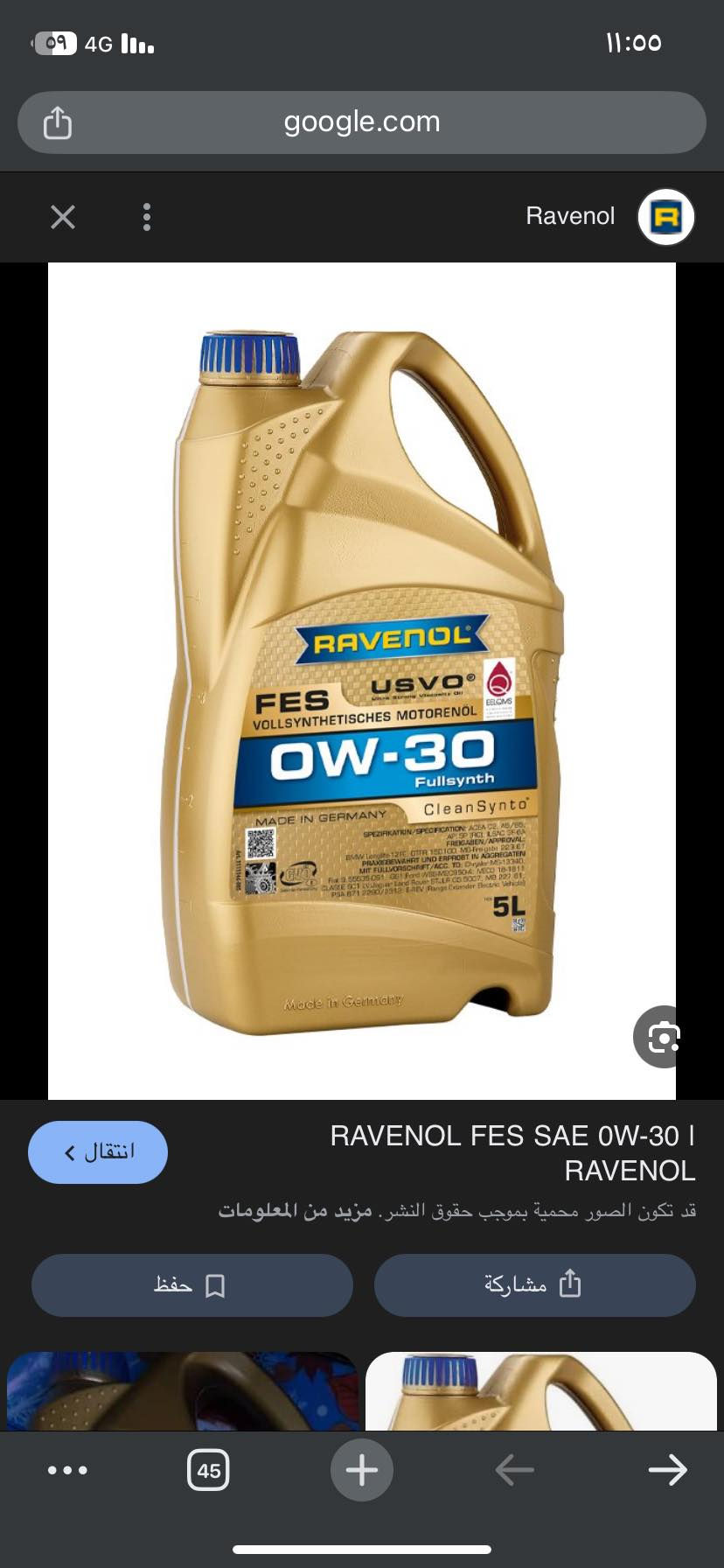Show the 45 open tabs

208,1470
